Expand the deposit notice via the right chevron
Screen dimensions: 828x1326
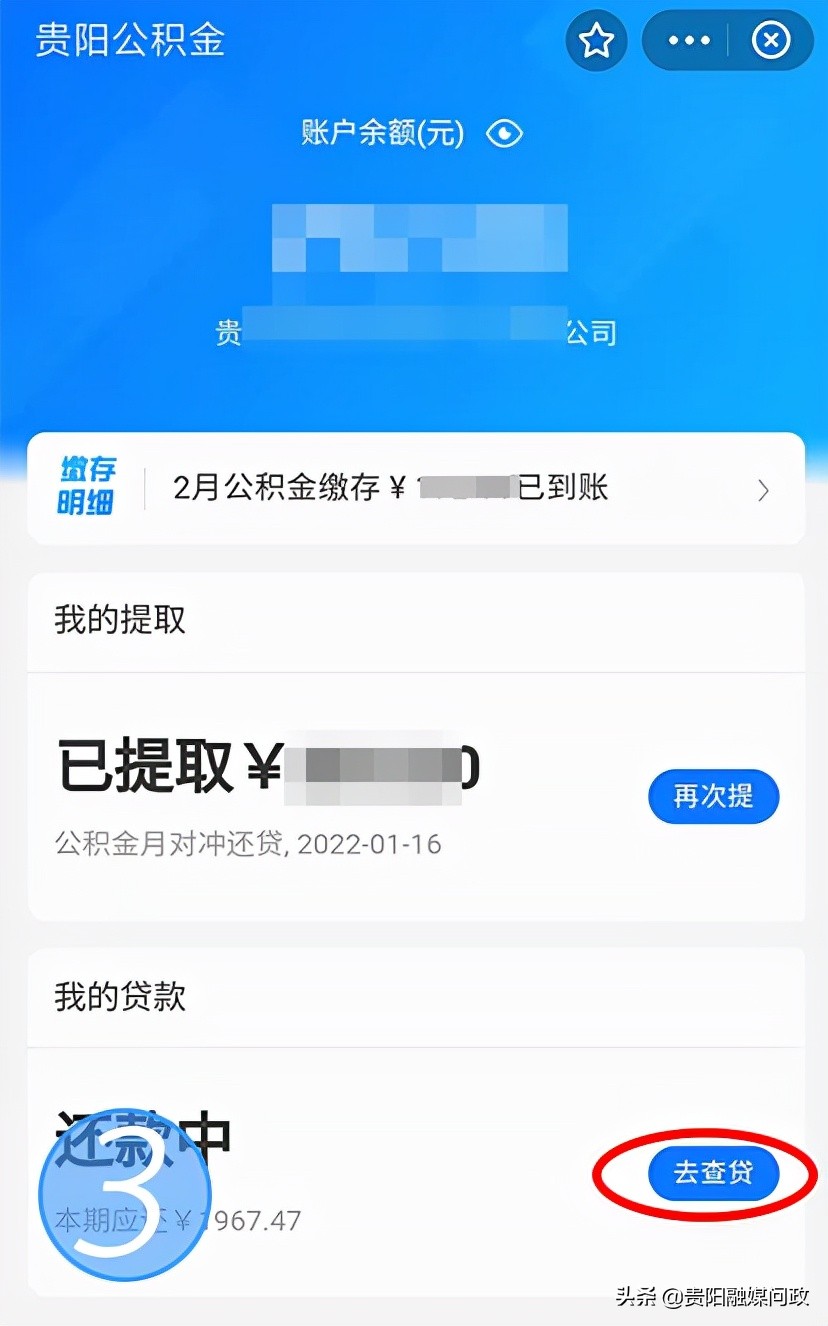[x=763, y=490]
